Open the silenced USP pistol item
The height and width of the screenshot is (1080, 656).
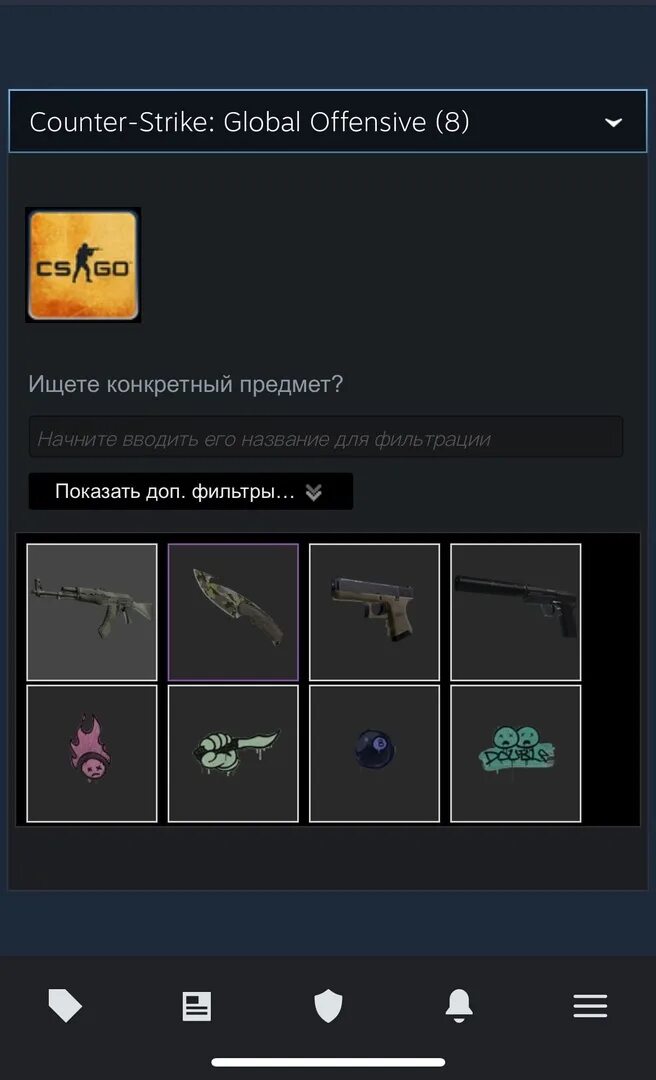(515, 612)
